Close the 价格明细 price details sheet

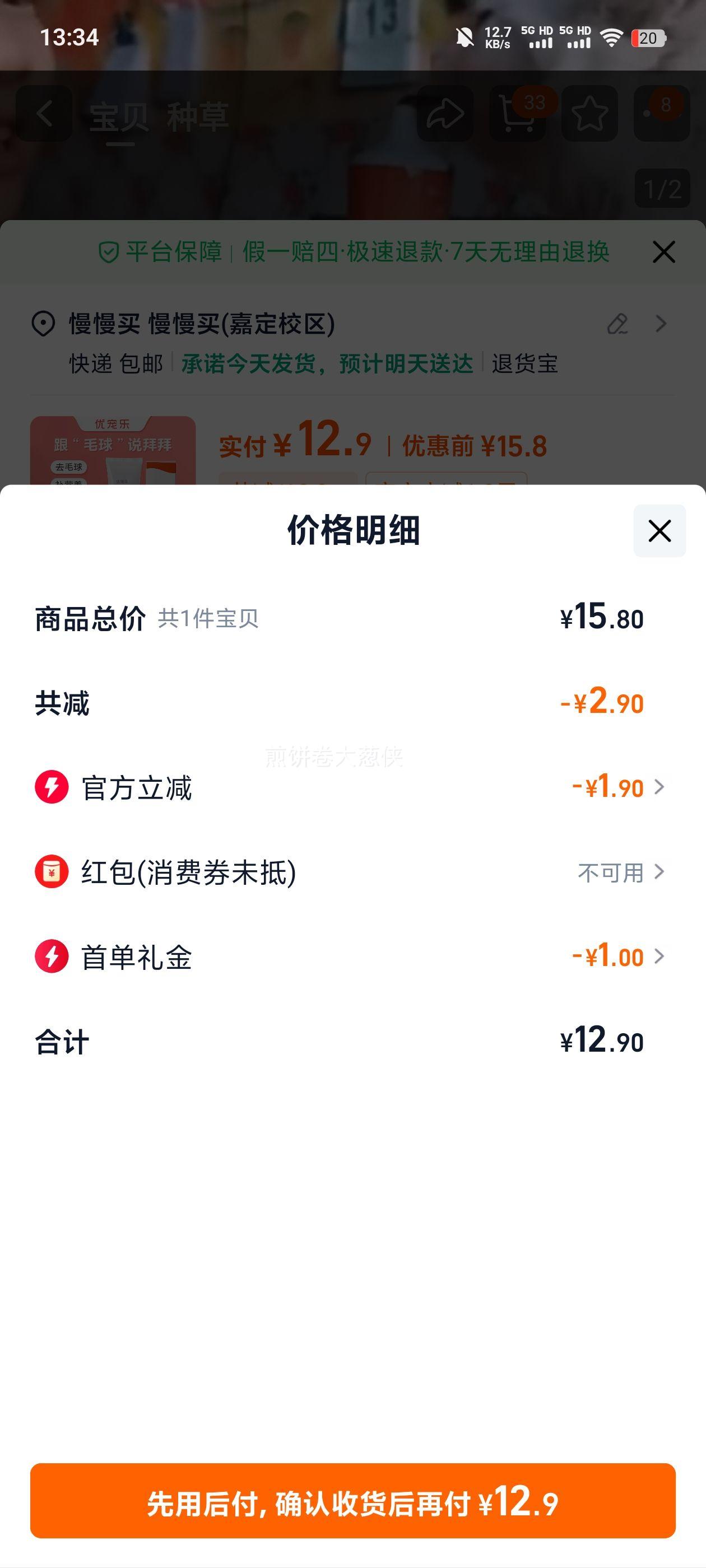point(659,531)
